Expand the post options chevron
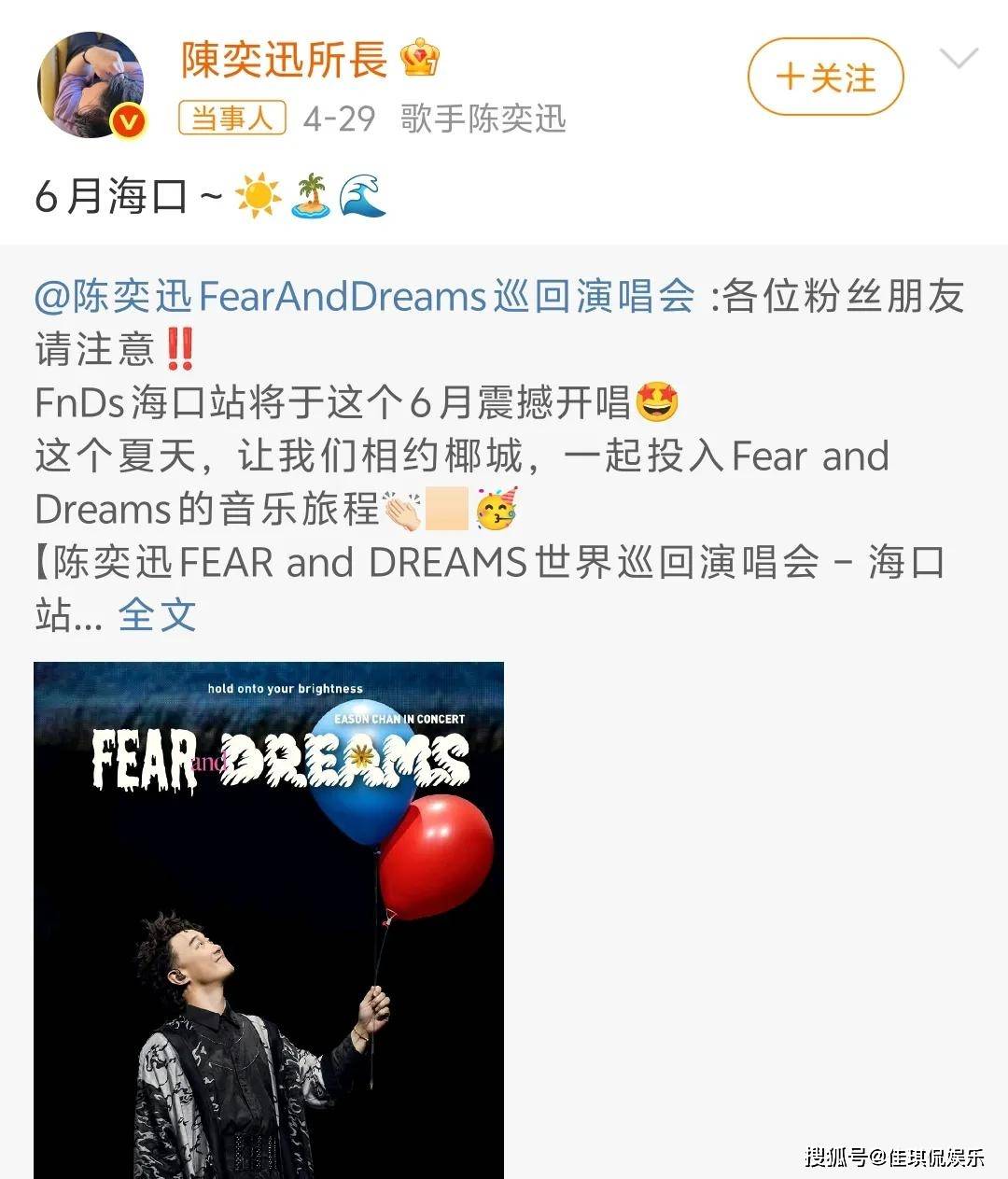The image size is (1008, 1179). click(x=958, y=61)
